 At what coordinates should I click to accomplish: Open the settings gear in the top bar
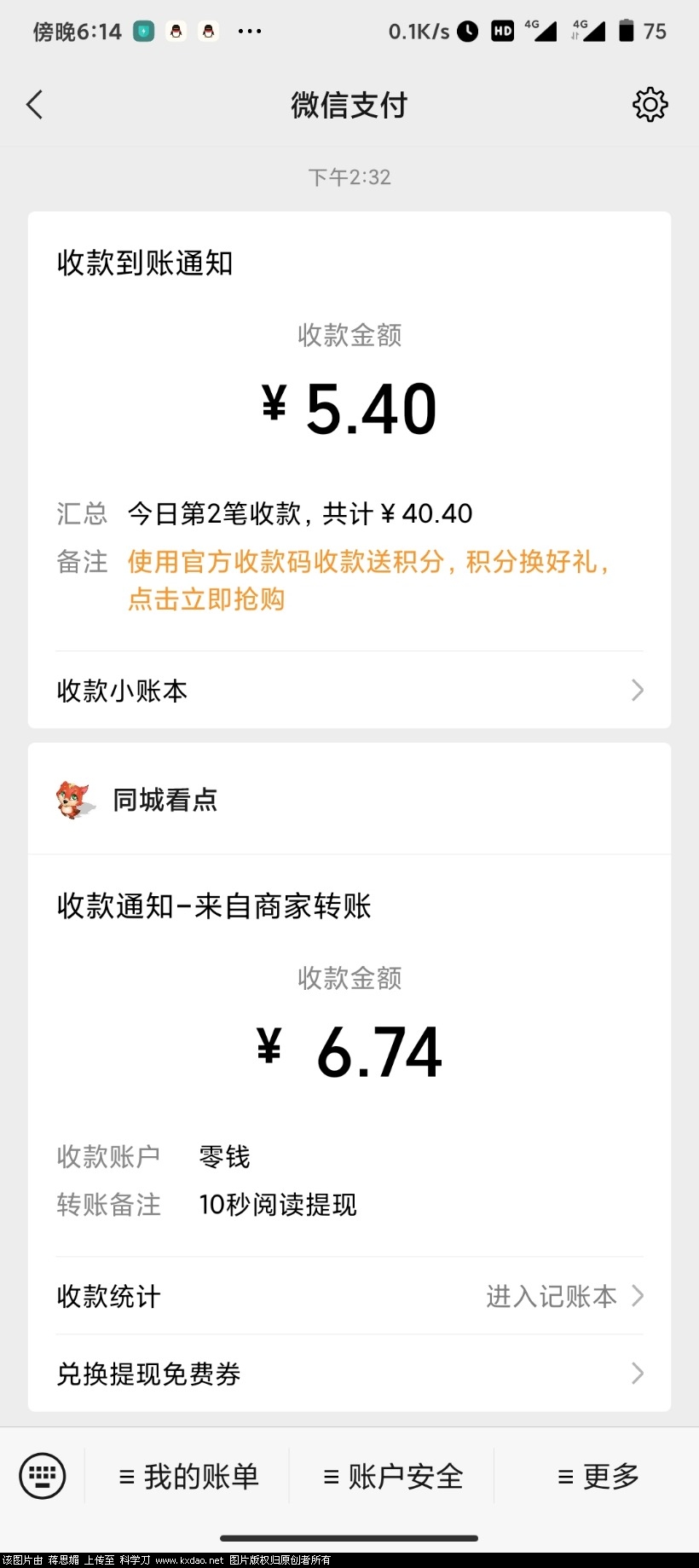tap(650, 104)
